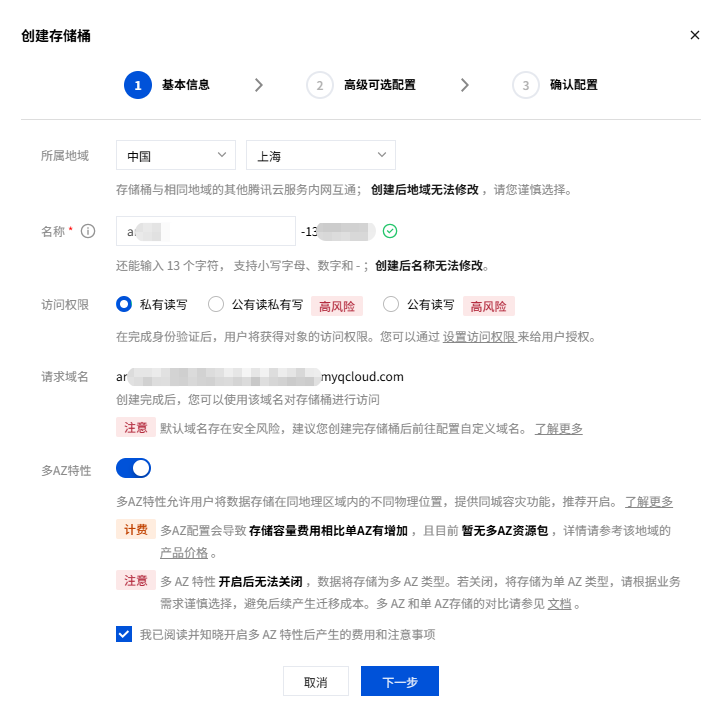
Task: Open 了解更多 about default domain risk
Action: coord(558,428)
